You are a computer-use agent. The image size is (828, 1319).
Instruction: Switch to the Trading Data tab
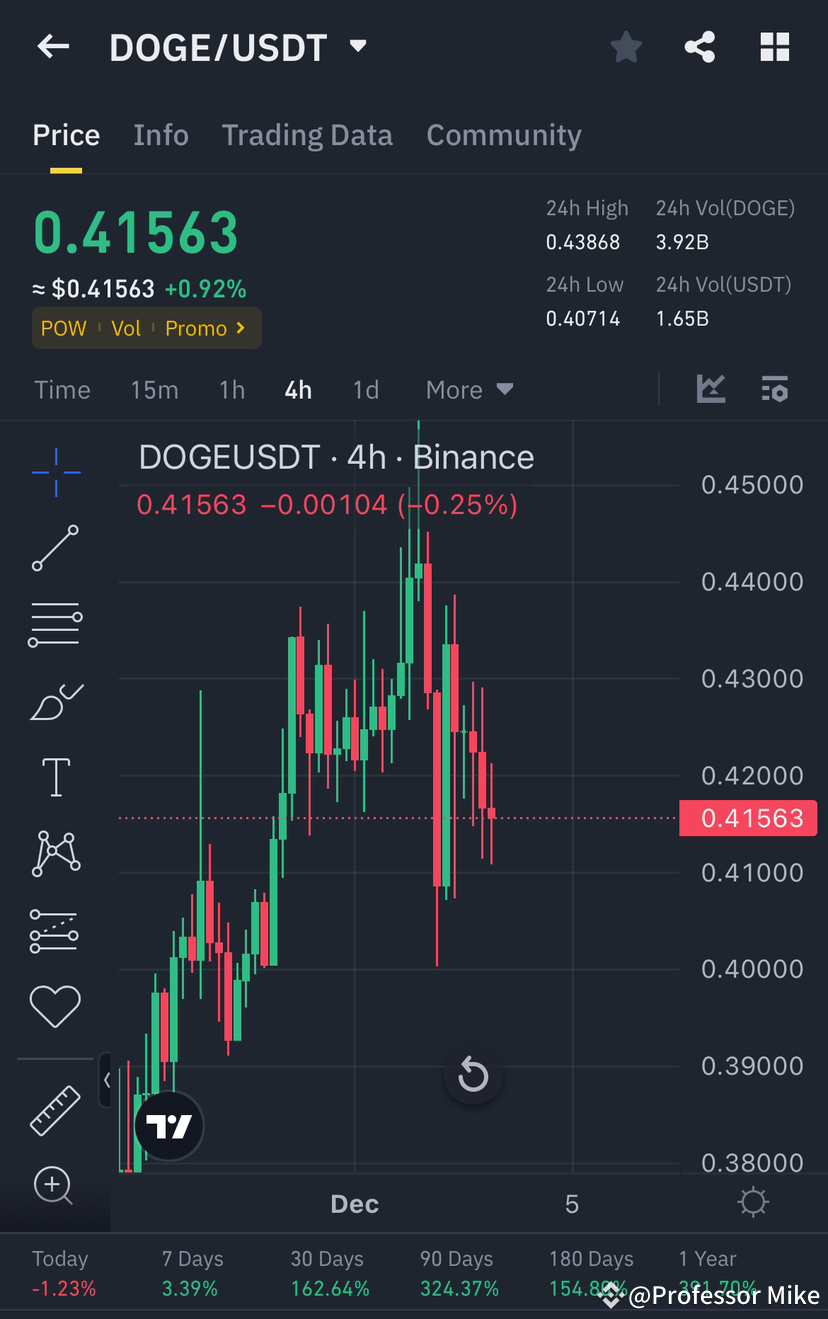point(307,135)
